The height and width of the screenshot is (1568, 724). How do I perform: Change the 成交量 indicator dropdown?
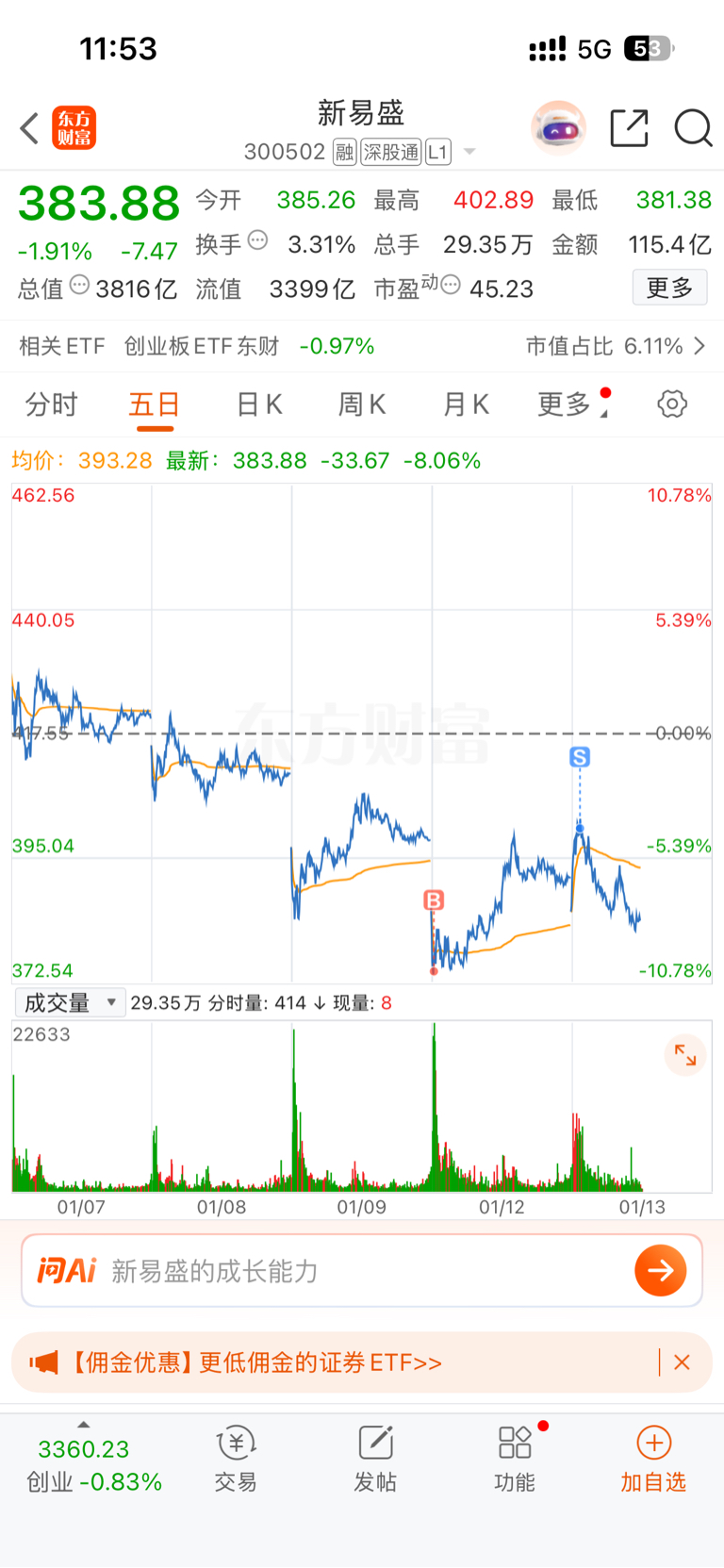click(x=70, y=1002)
